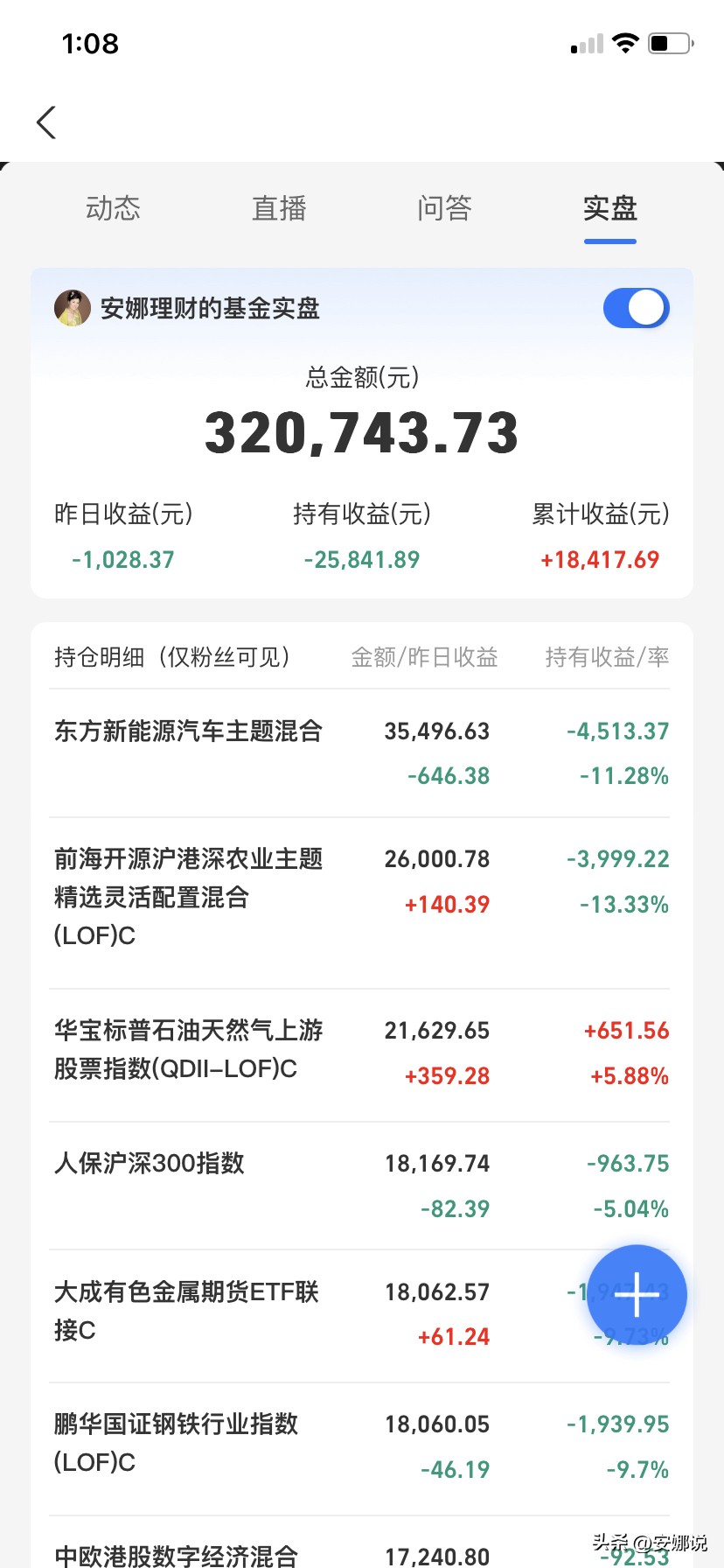Switch to the 动态 tab

(113, 208)
